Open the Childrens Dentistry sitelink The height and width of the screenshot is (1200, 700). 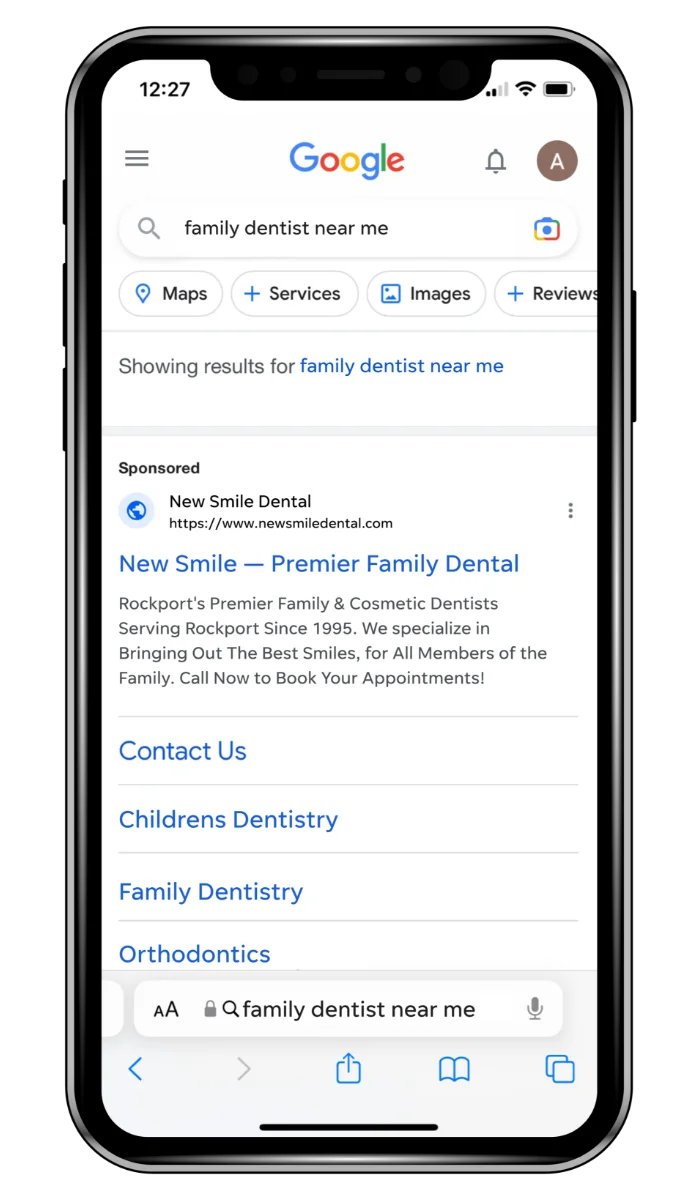(x=228, y=820)
